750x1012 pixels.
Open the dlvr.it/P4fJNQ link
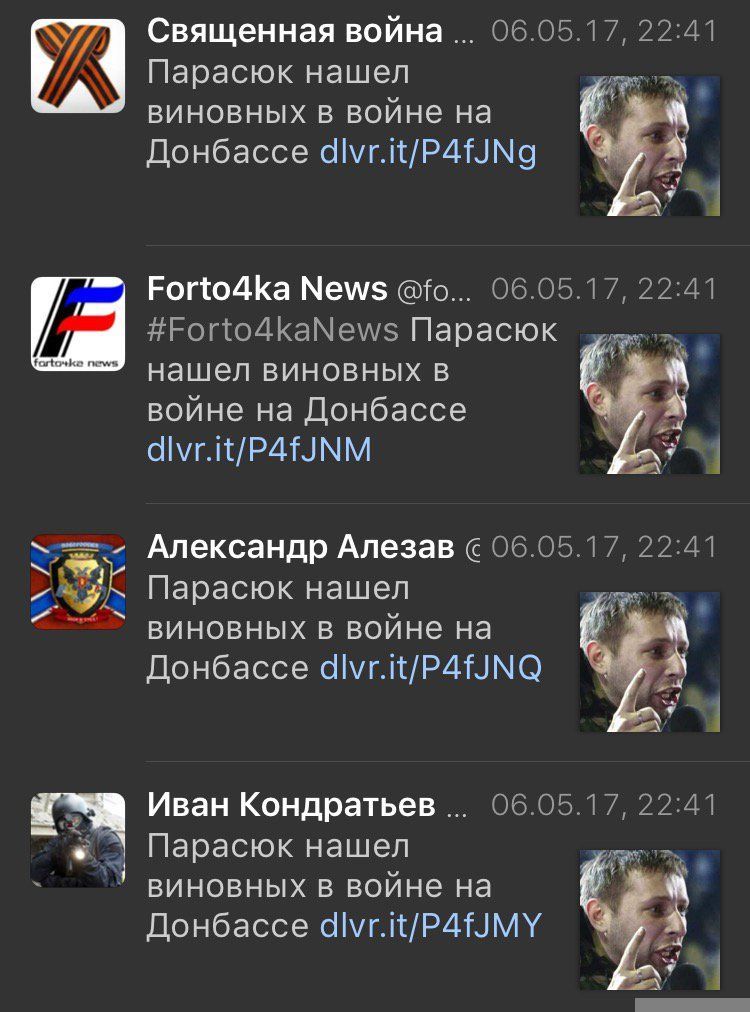tap(430, 668)
